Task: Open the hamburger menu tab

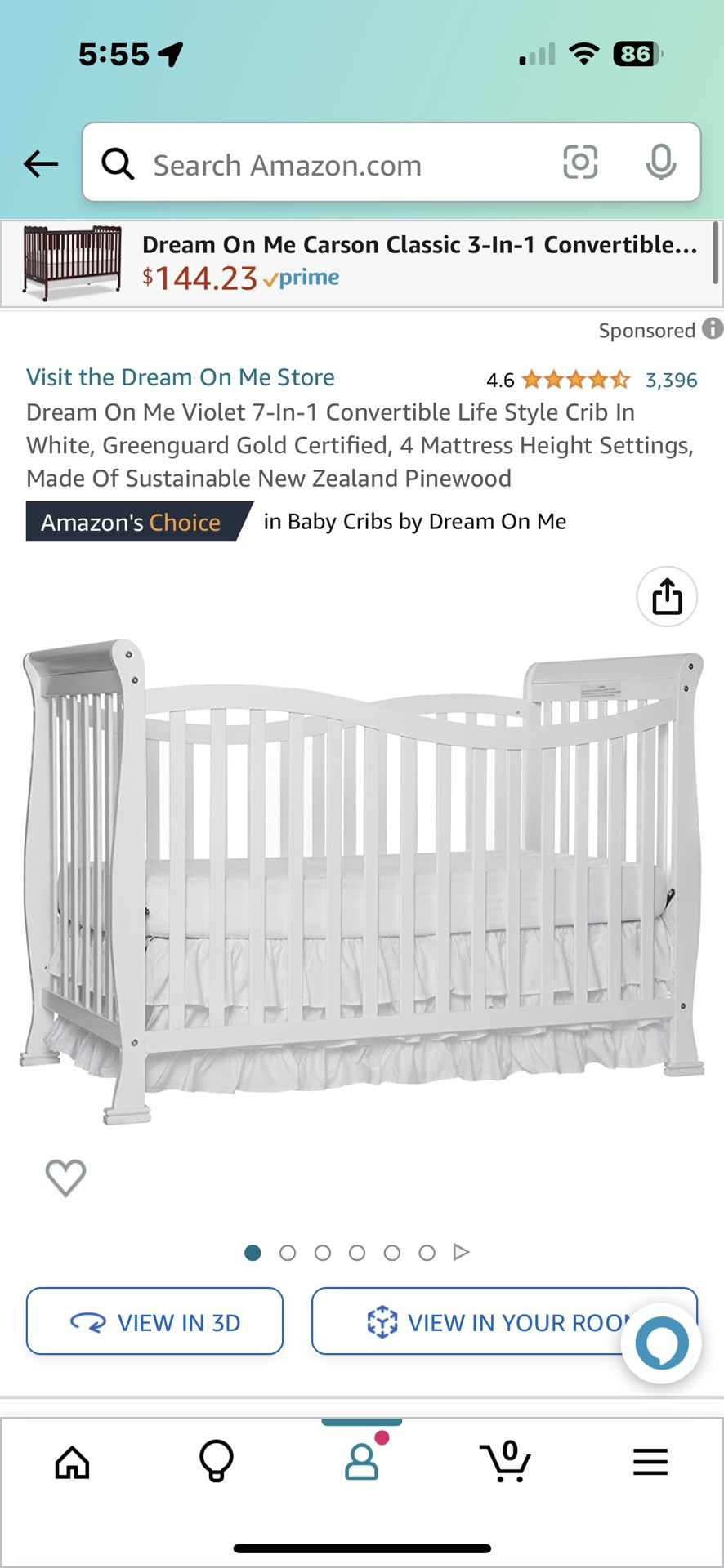Action: point(650,1462)
